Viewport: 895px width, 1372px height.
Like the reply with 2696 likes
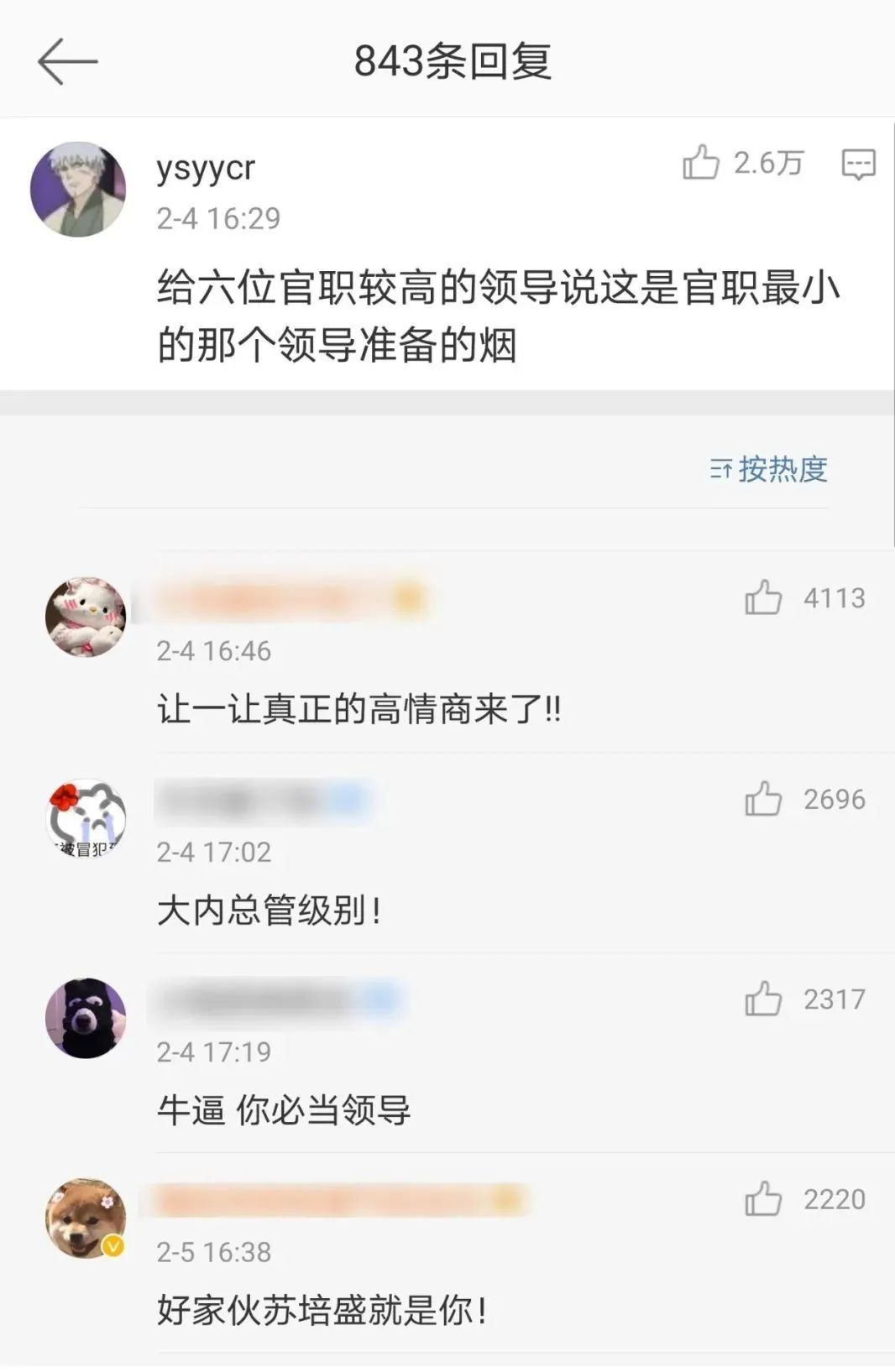click(x=763, y=799)
